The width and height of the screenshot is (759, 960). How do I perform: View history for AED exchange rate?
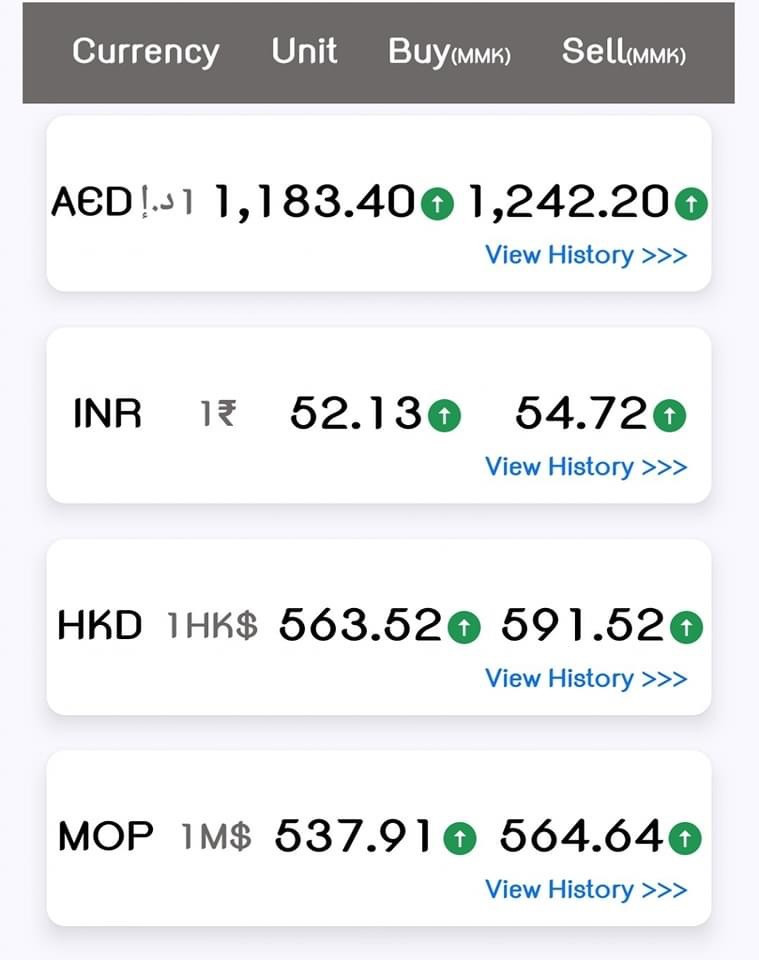coord(586,255)
